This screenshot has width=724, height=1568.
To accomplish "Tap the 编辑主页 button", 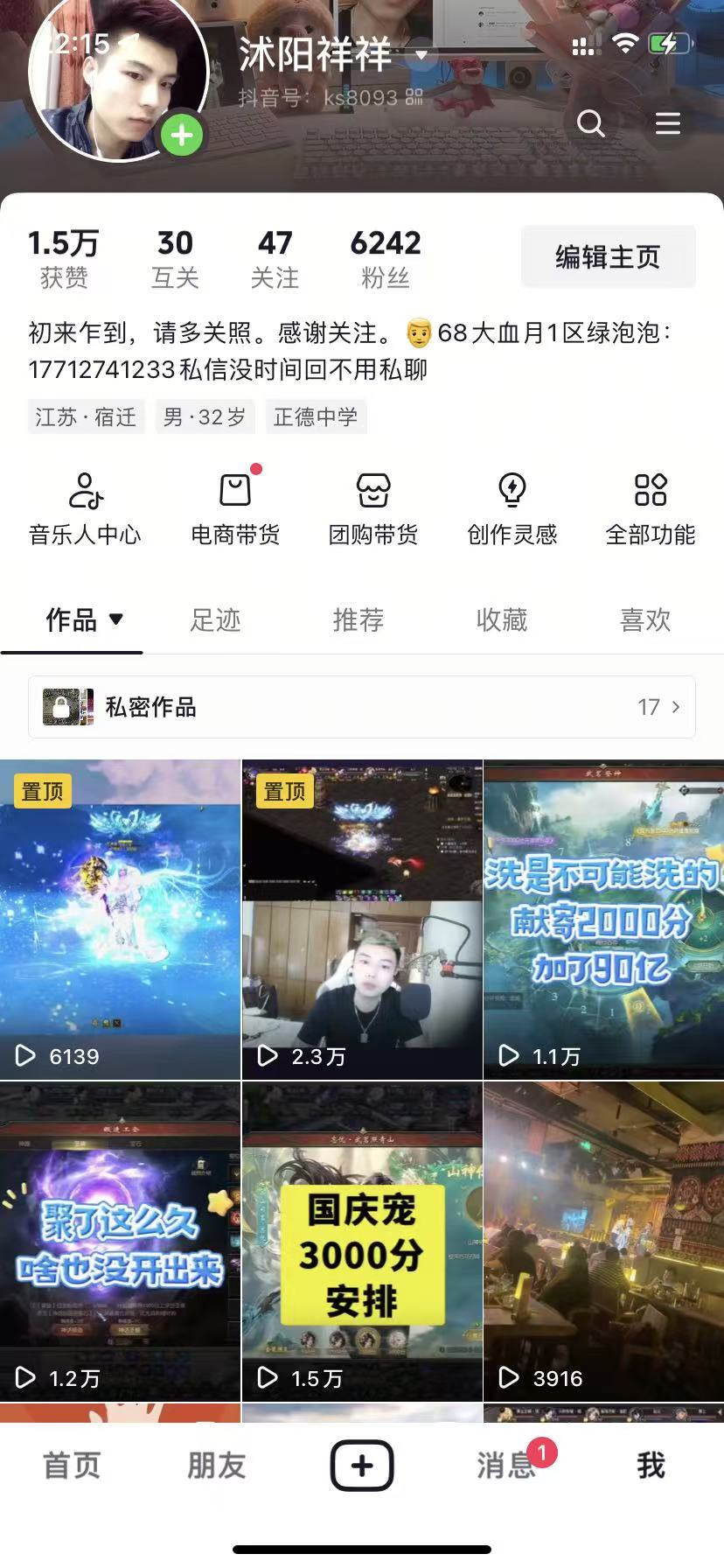I will [608, 257].
